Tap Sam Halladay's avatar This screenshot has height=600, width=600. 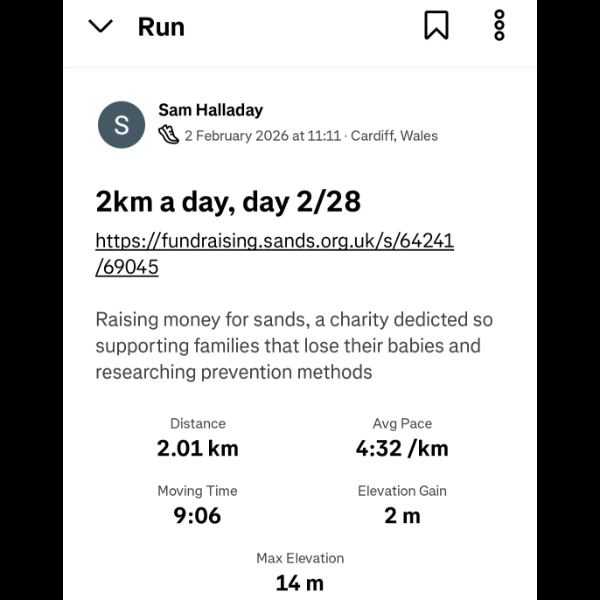click(x=122, y=125)
